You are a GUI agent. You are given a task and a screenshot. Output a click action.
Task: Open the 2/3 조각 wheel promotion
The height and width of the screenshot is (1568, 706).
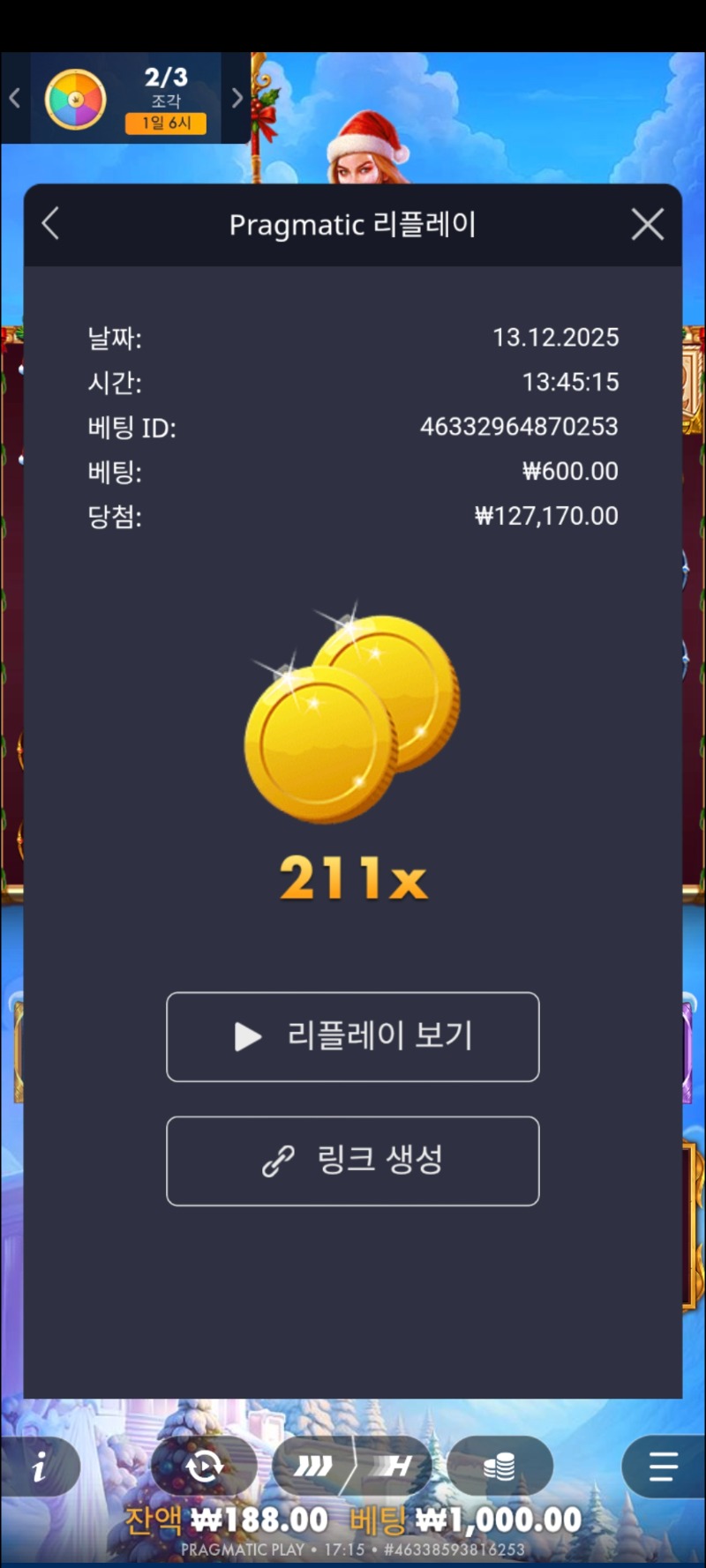[125, 99]
